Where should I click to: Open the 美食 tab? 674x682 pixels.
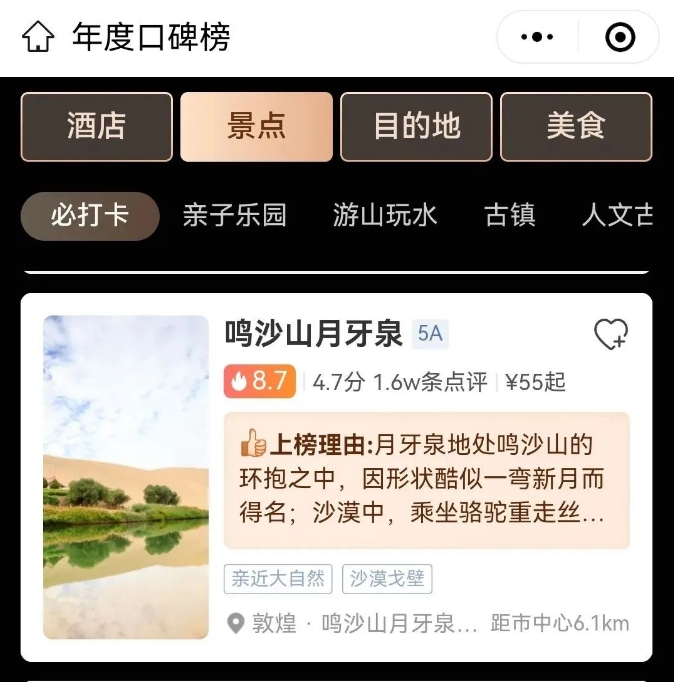click(576, 127)
